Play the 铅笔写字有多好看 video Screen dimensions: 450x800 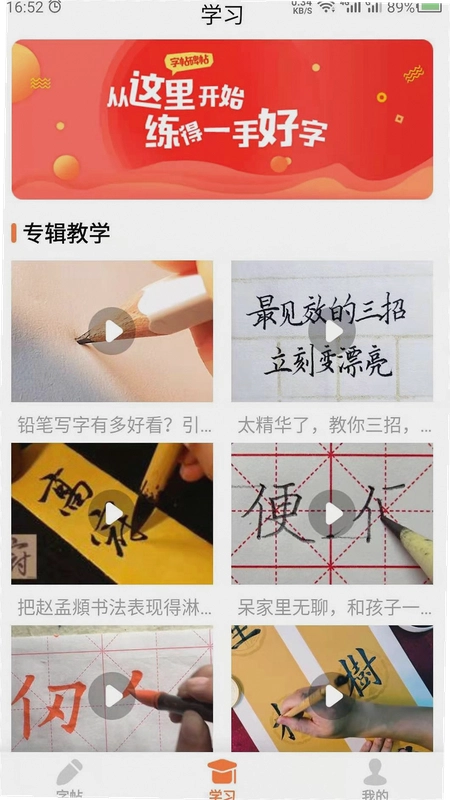pyautogui.click(x=112, y=331)
